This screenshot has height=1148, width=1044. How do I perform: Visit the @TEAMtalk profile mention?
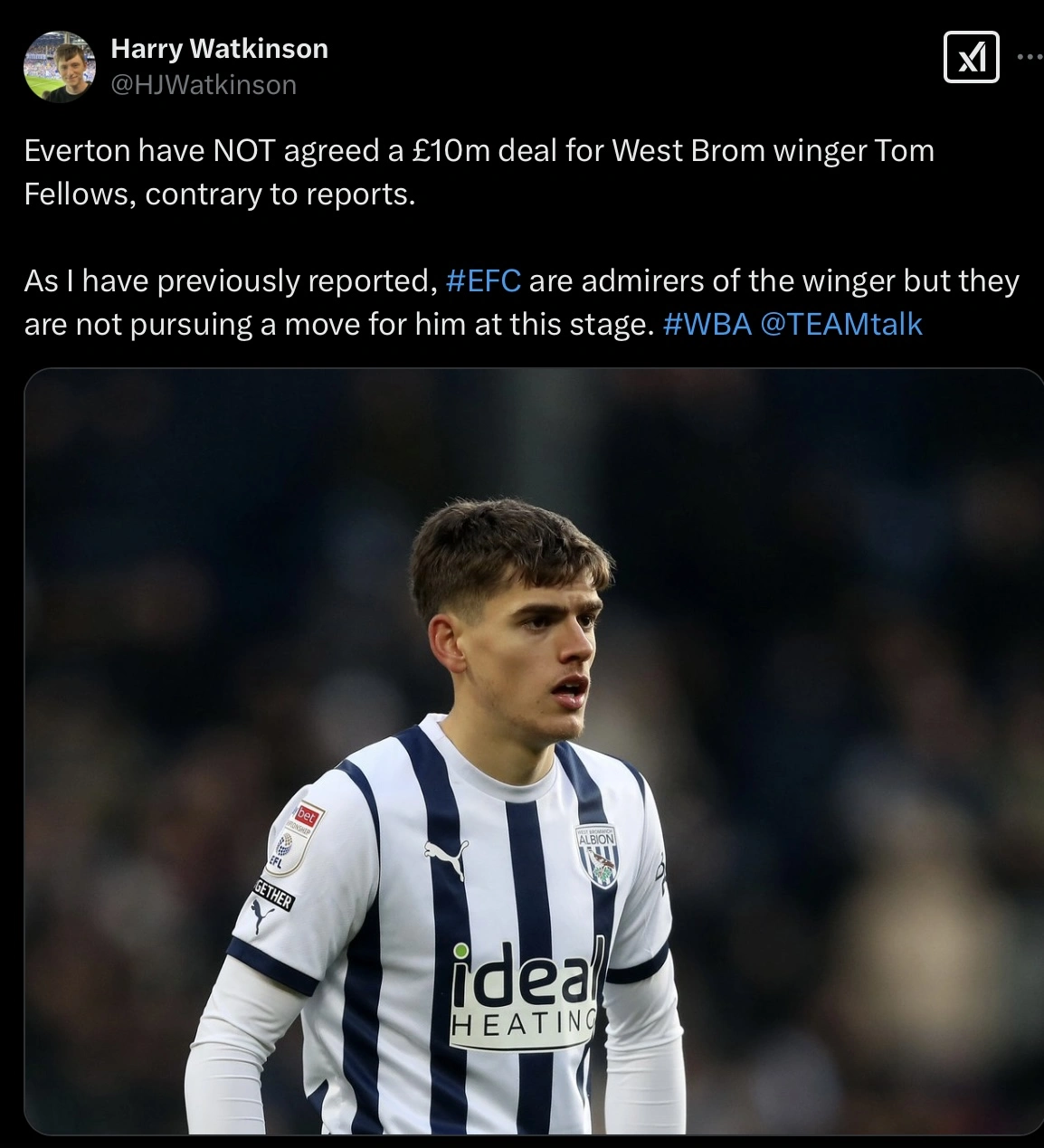[x=841, y=324]
